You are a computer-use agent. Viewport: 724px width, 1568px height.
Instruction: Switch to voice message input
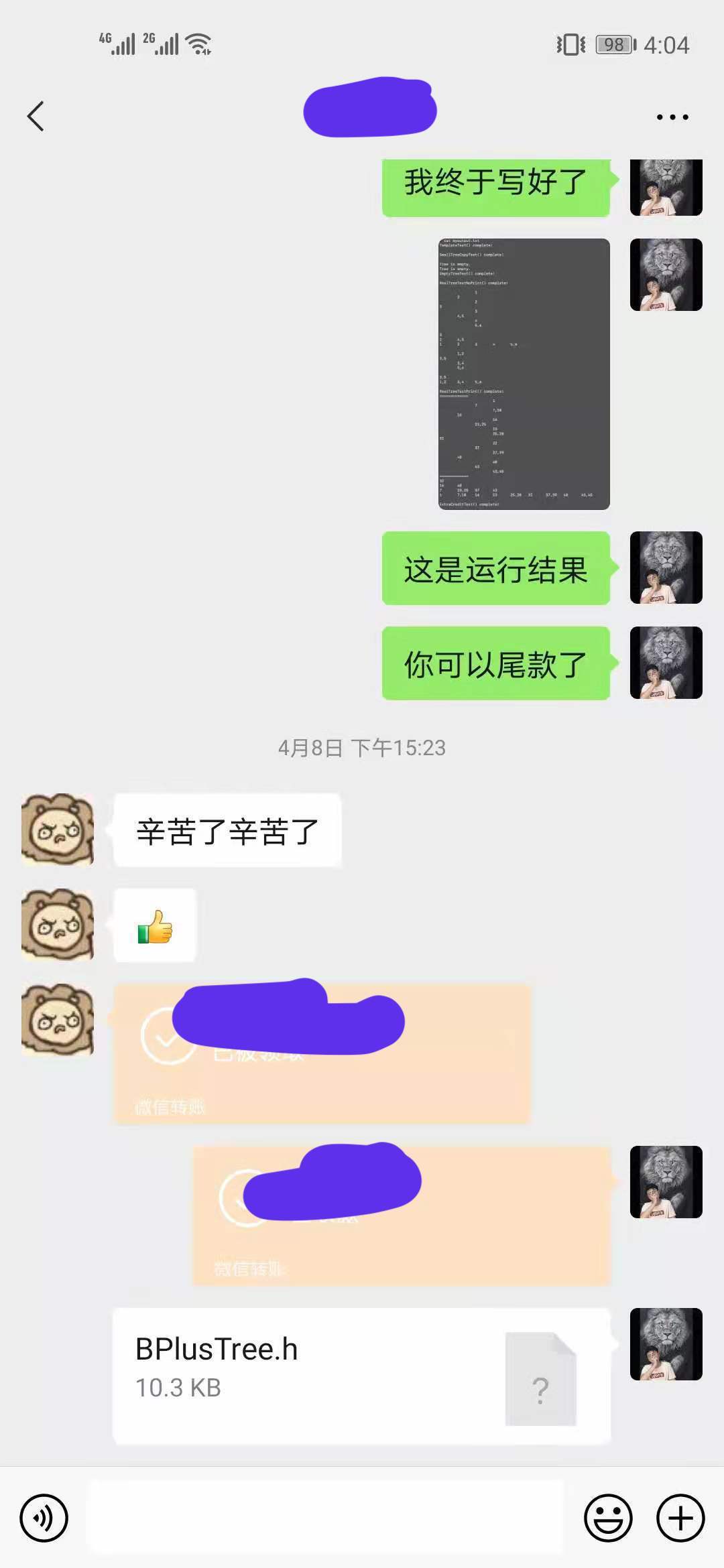pyautogui.click(x=44, y=1518)
